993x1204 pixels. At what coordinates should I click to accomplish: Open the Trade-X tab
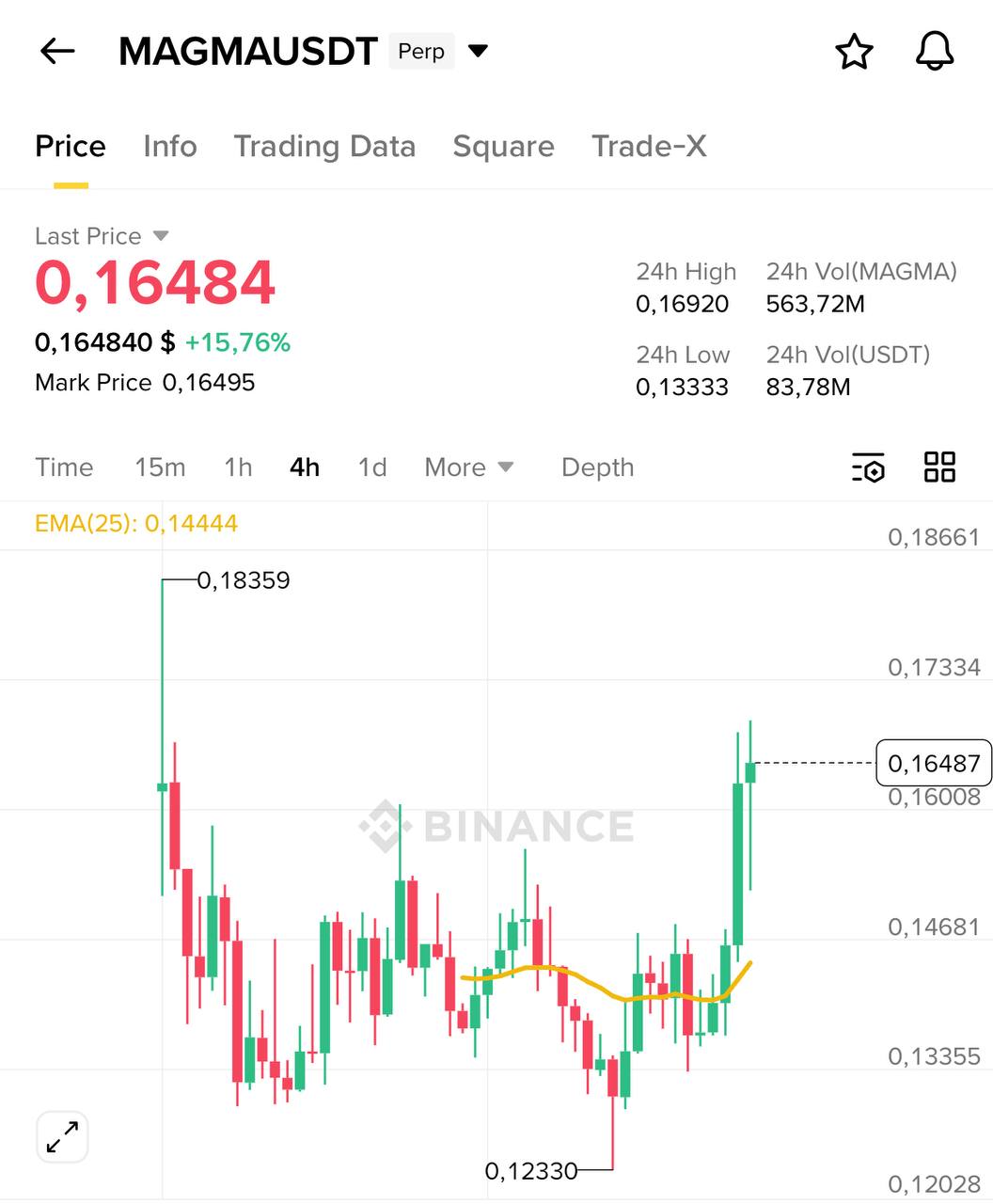tap(649, 147)
